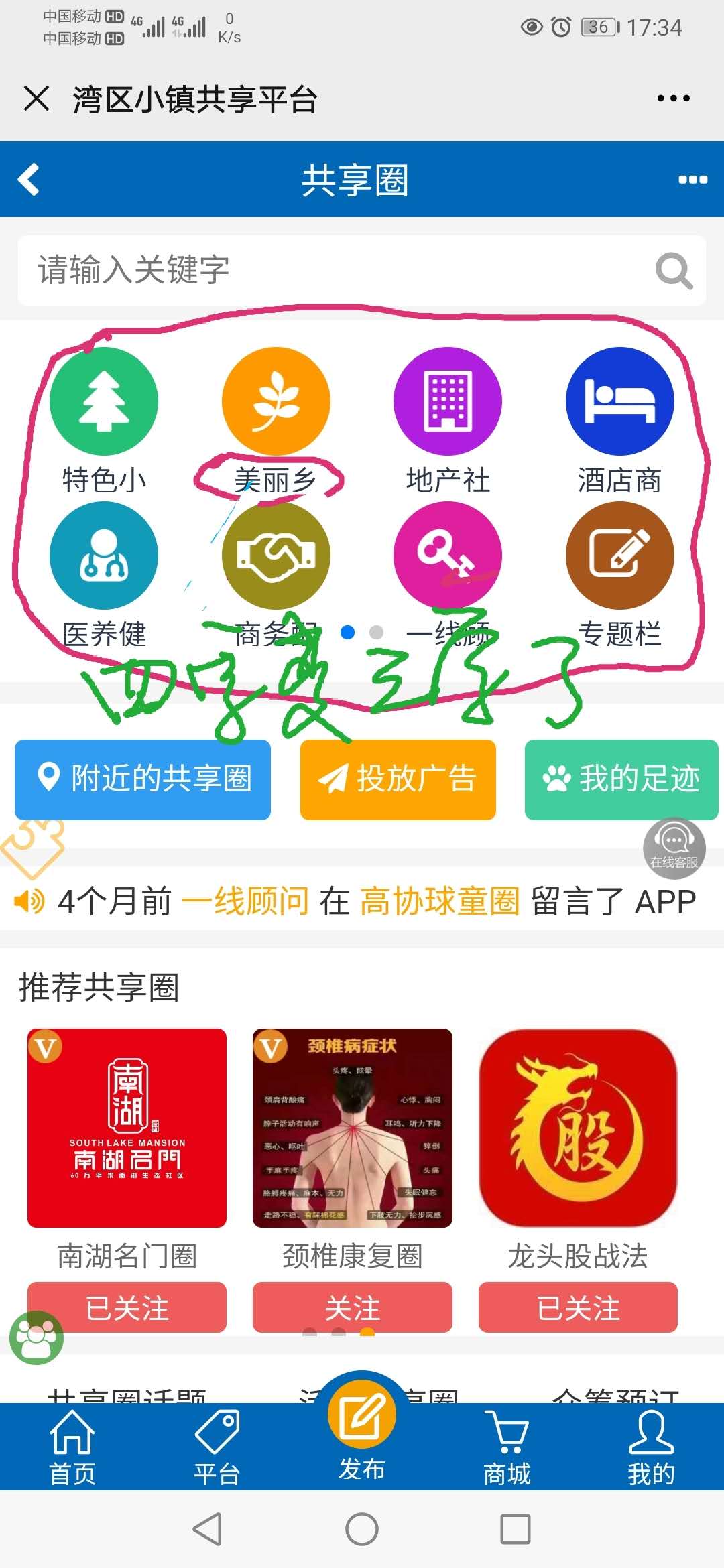Image resolution: width=724 pixels, height=1568 pixels.
Task: Open 我的足迹
Action: click(x=621, y=779)
